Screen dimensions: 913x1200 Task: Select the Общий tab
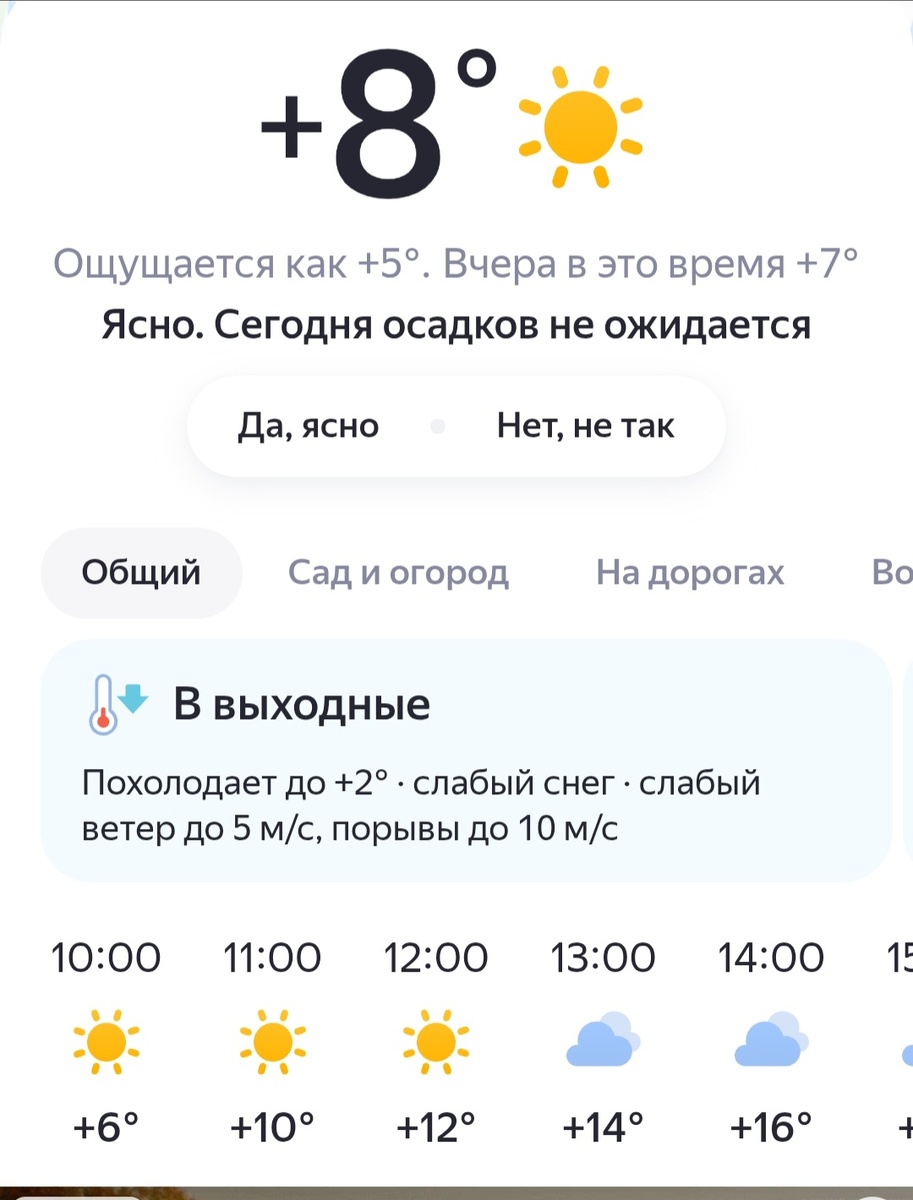pyautogui.click(x=141, y=572)
